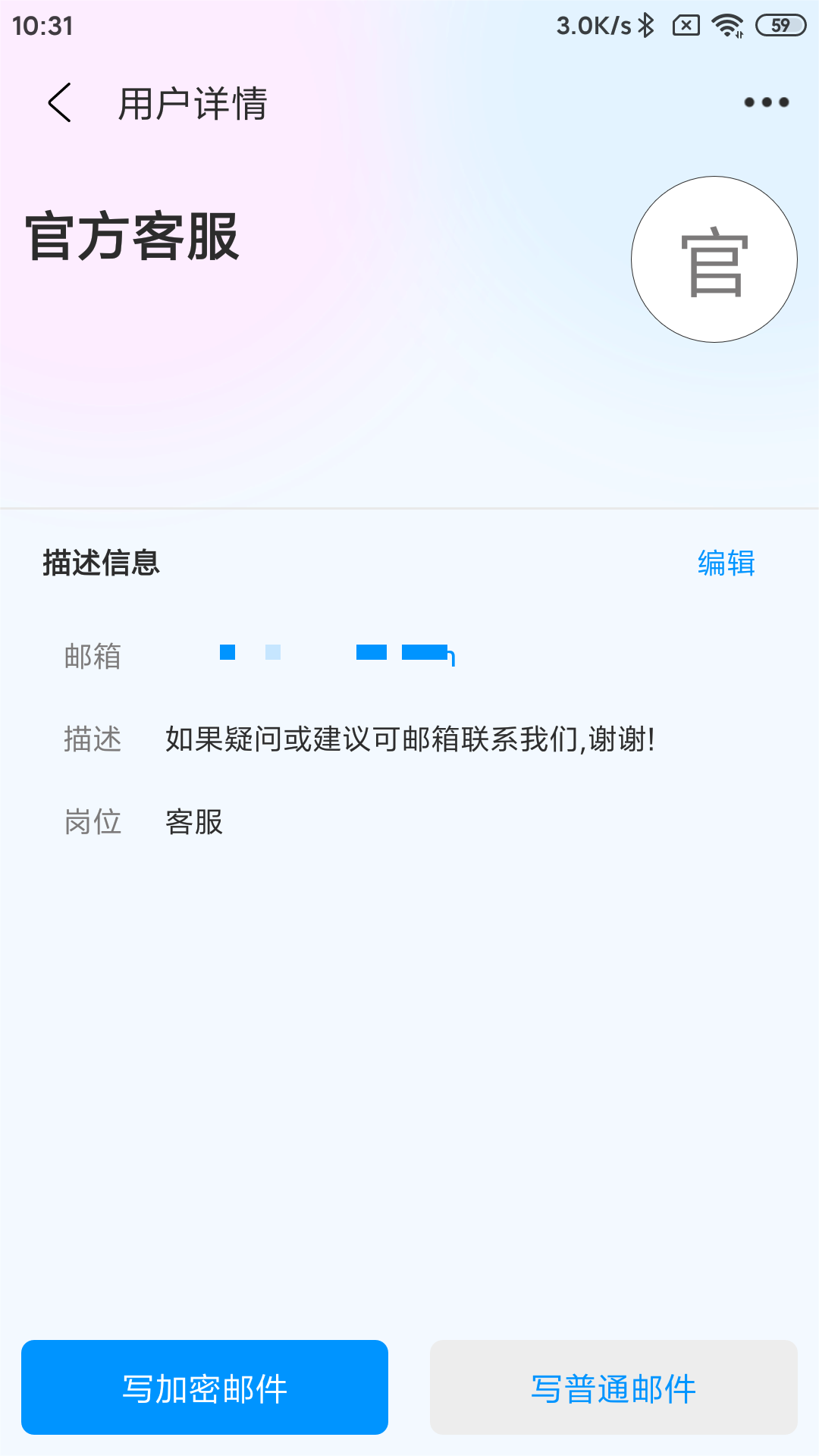Screen dimensions: 819x1456
Task: Tap the 描述信息 section header
Action: tap(101, 563)
